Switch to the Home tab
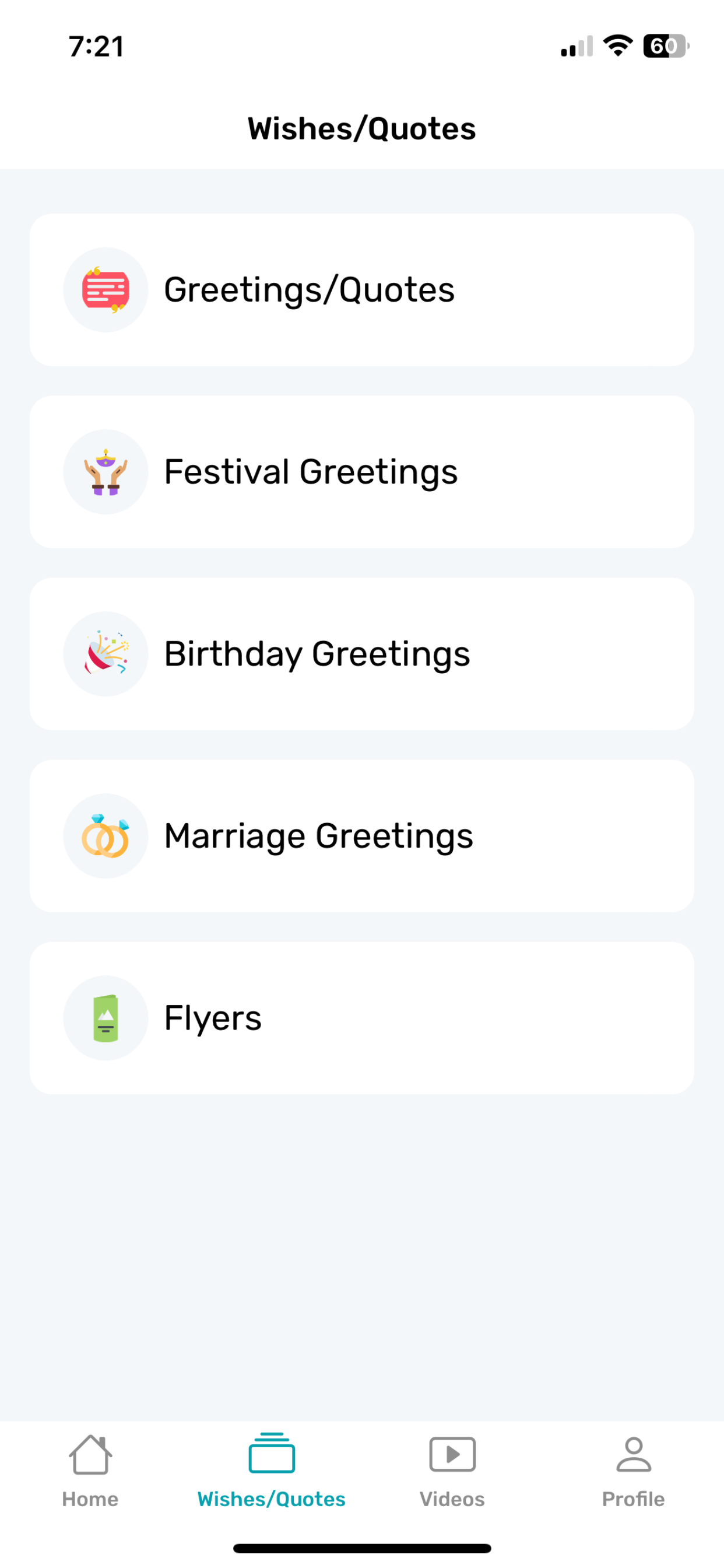This screenshot has height=1568, width=724. [x=90, y=1469]
